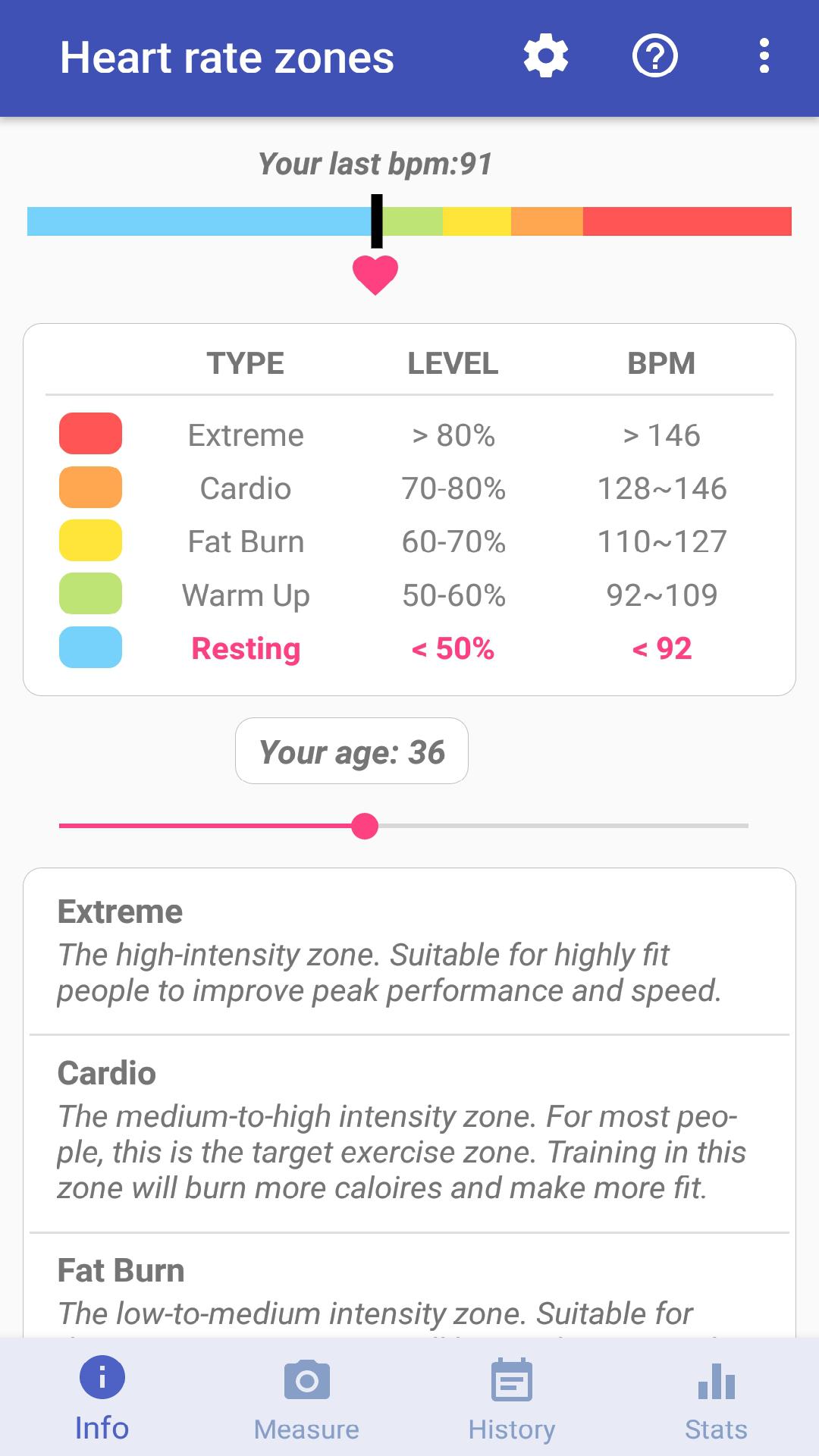Open the settings gear icon
Viewport: 819px width, 1456px height.
point(546,56)
